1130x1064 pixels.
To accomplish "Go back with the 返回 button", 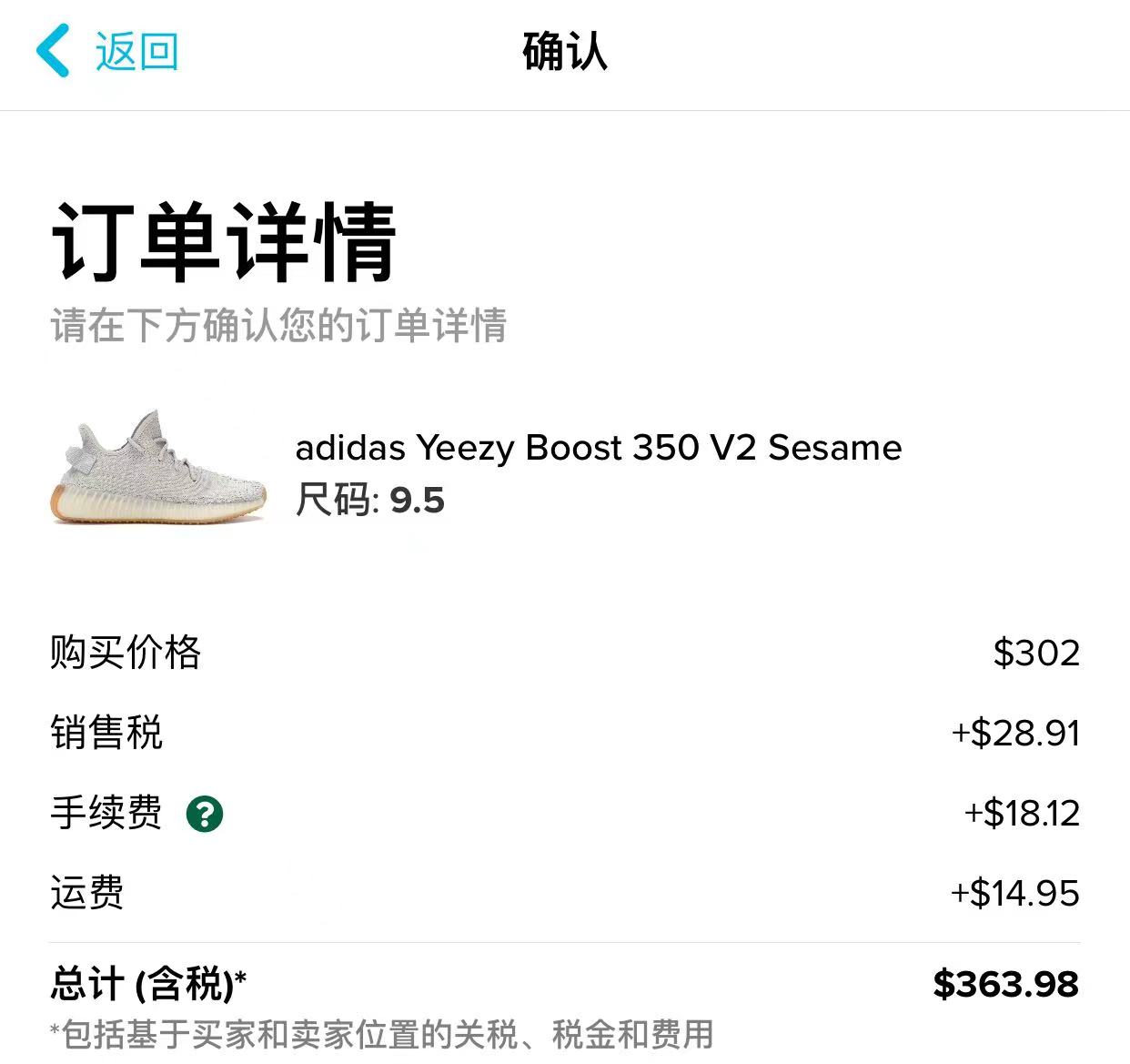I will click(x=107, y=51).
